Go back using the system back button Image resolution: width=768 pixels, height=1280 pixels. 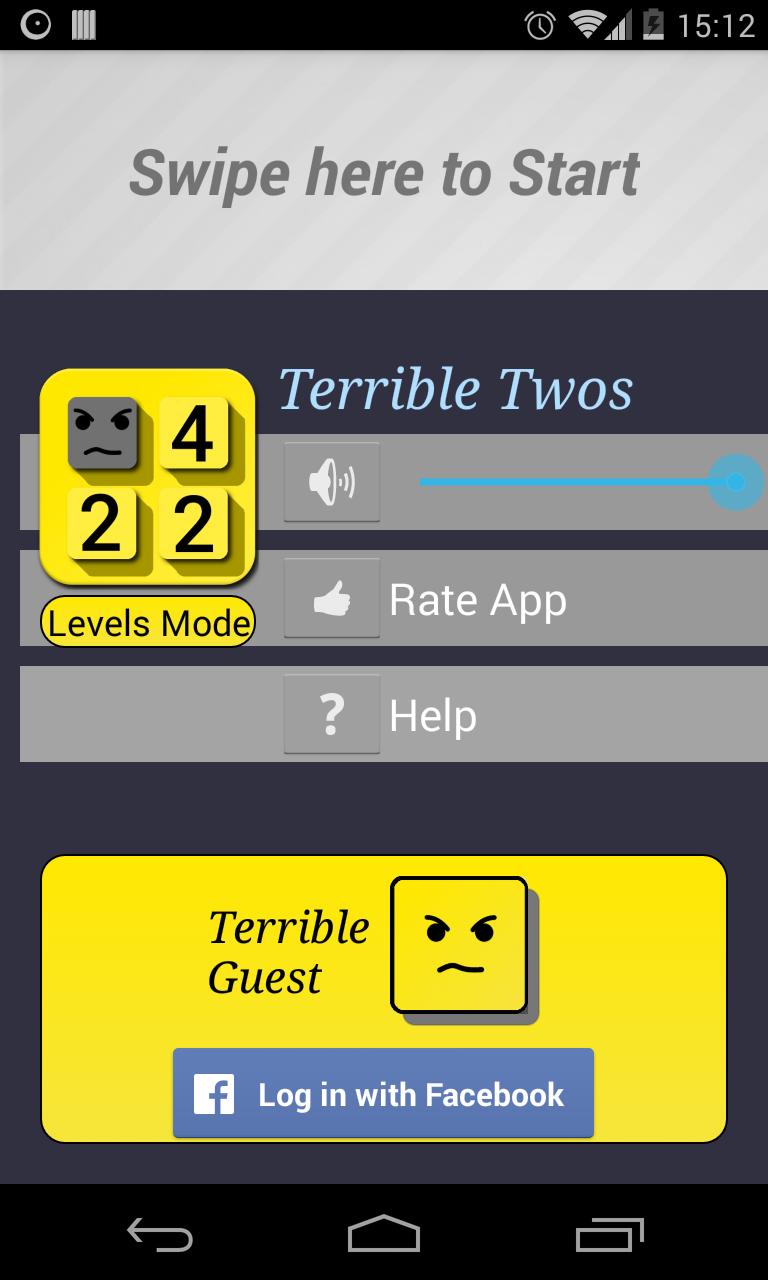(x=160, y=1234)
